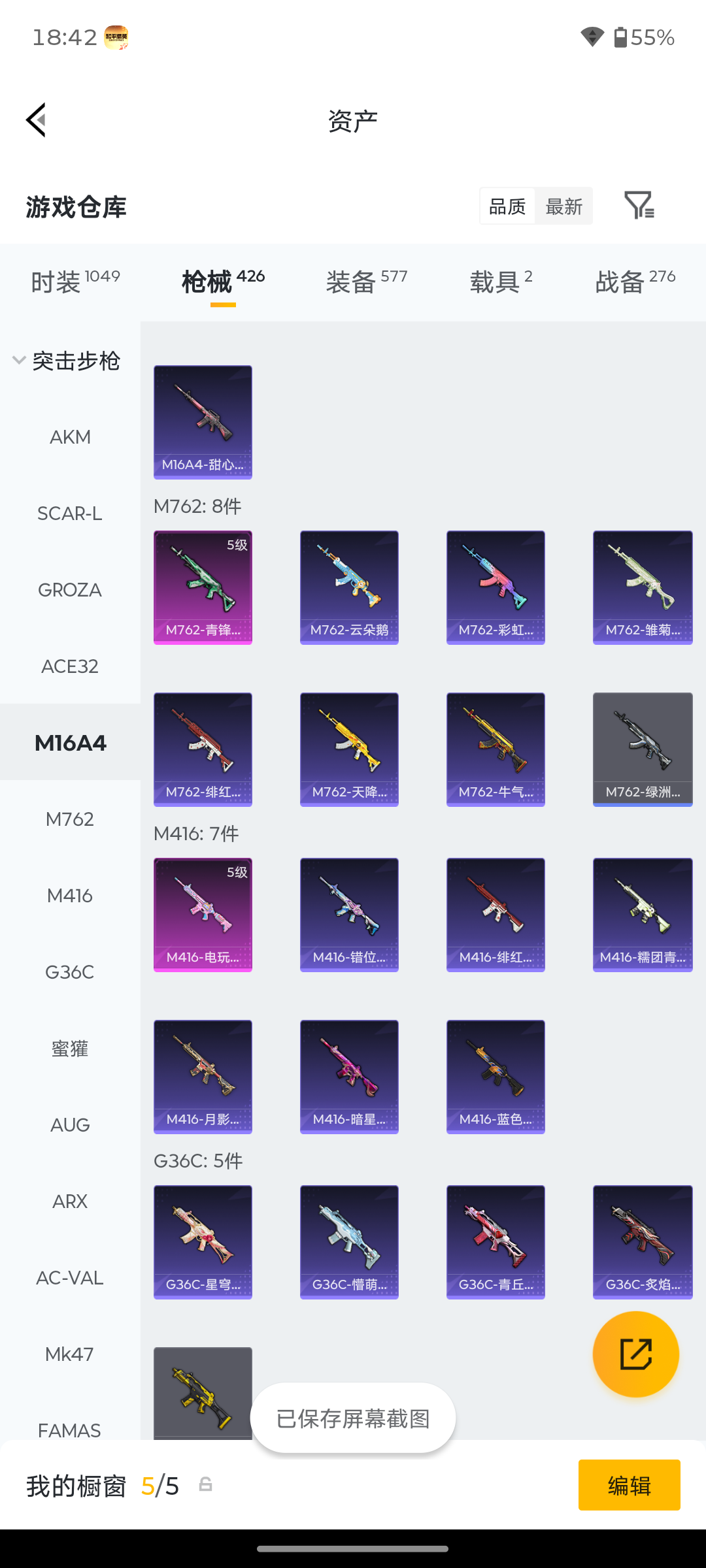Go back using the top-left arrow

coord(37,120)
